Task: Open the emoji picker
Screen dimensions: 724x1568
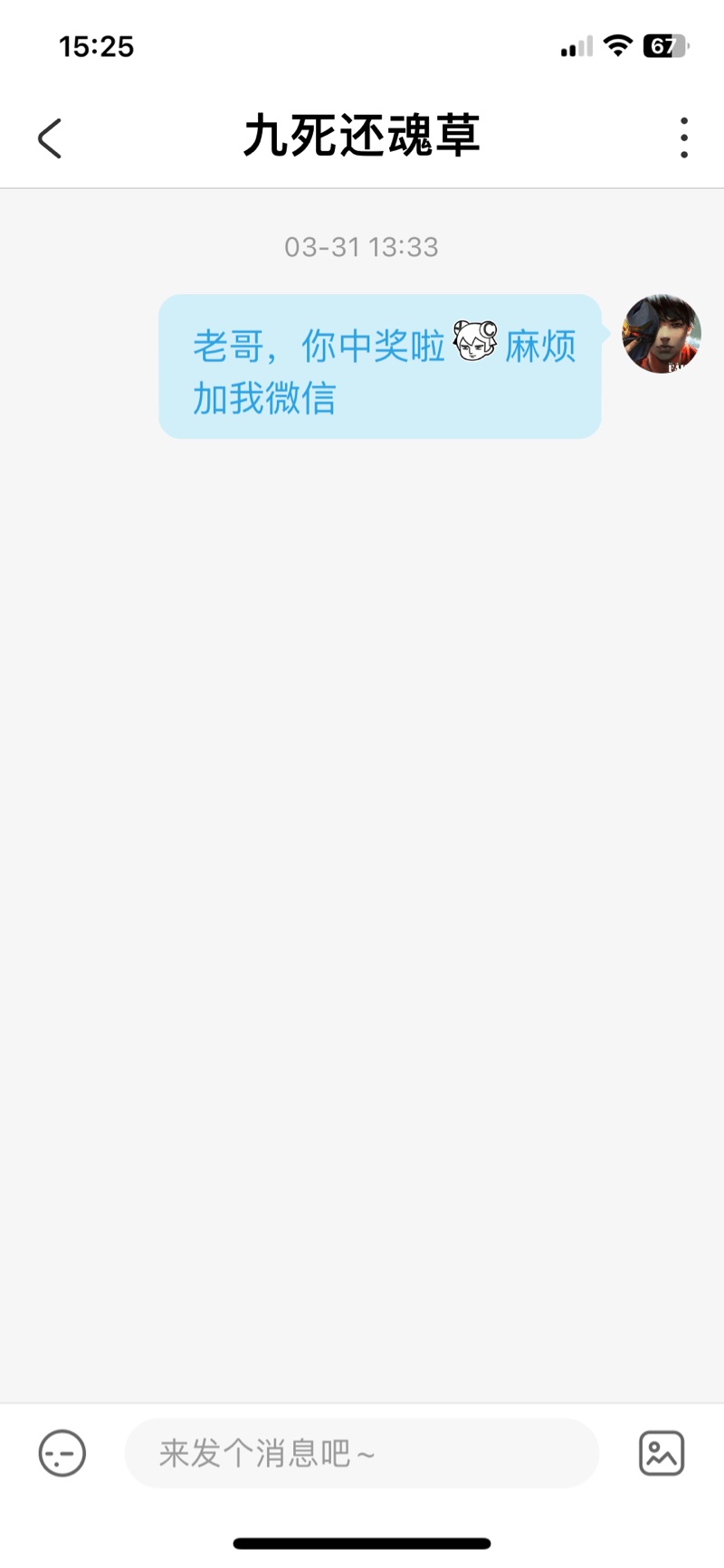Action: click(62, 1453)
